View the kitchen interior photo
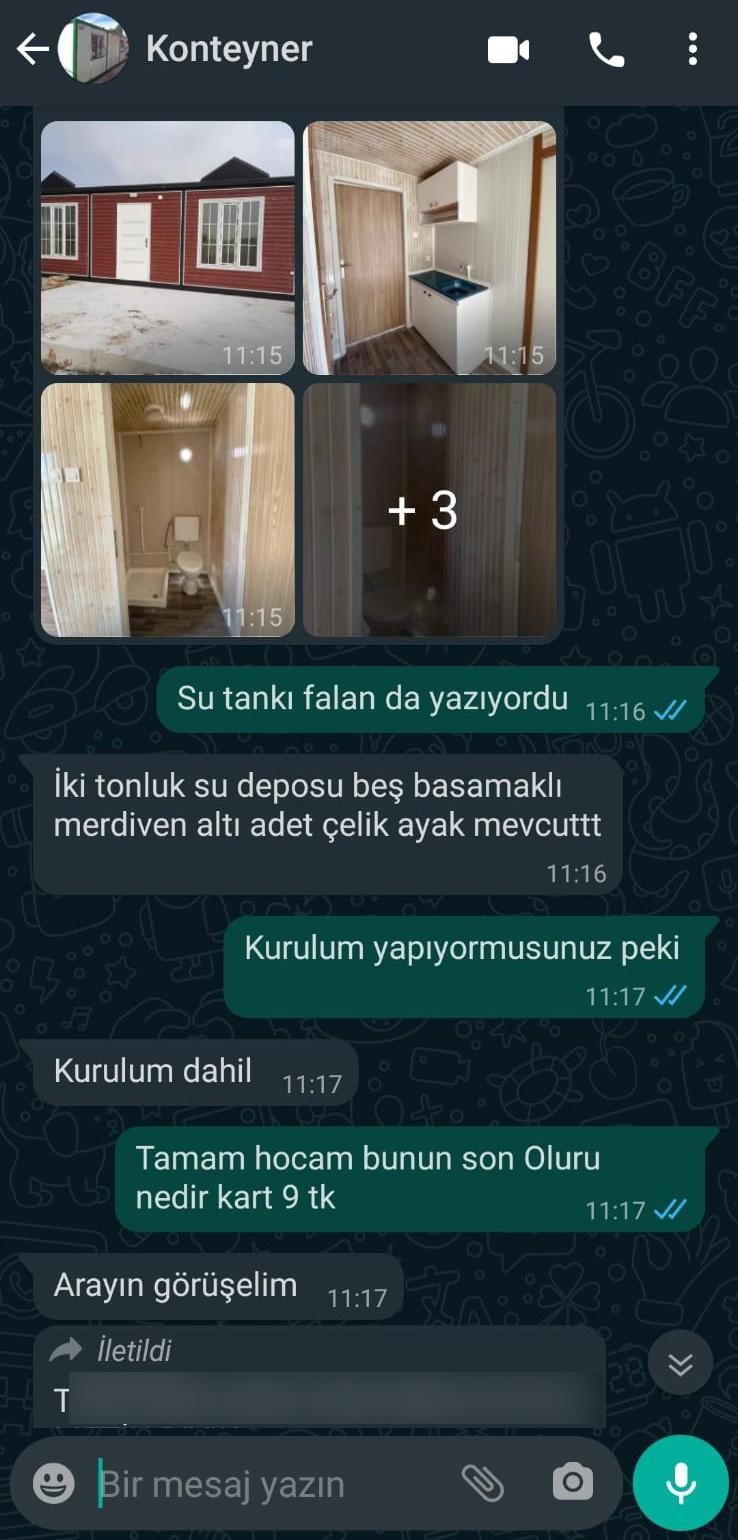Viewport: 738px width, 1540px height. (x=429, y=248)
